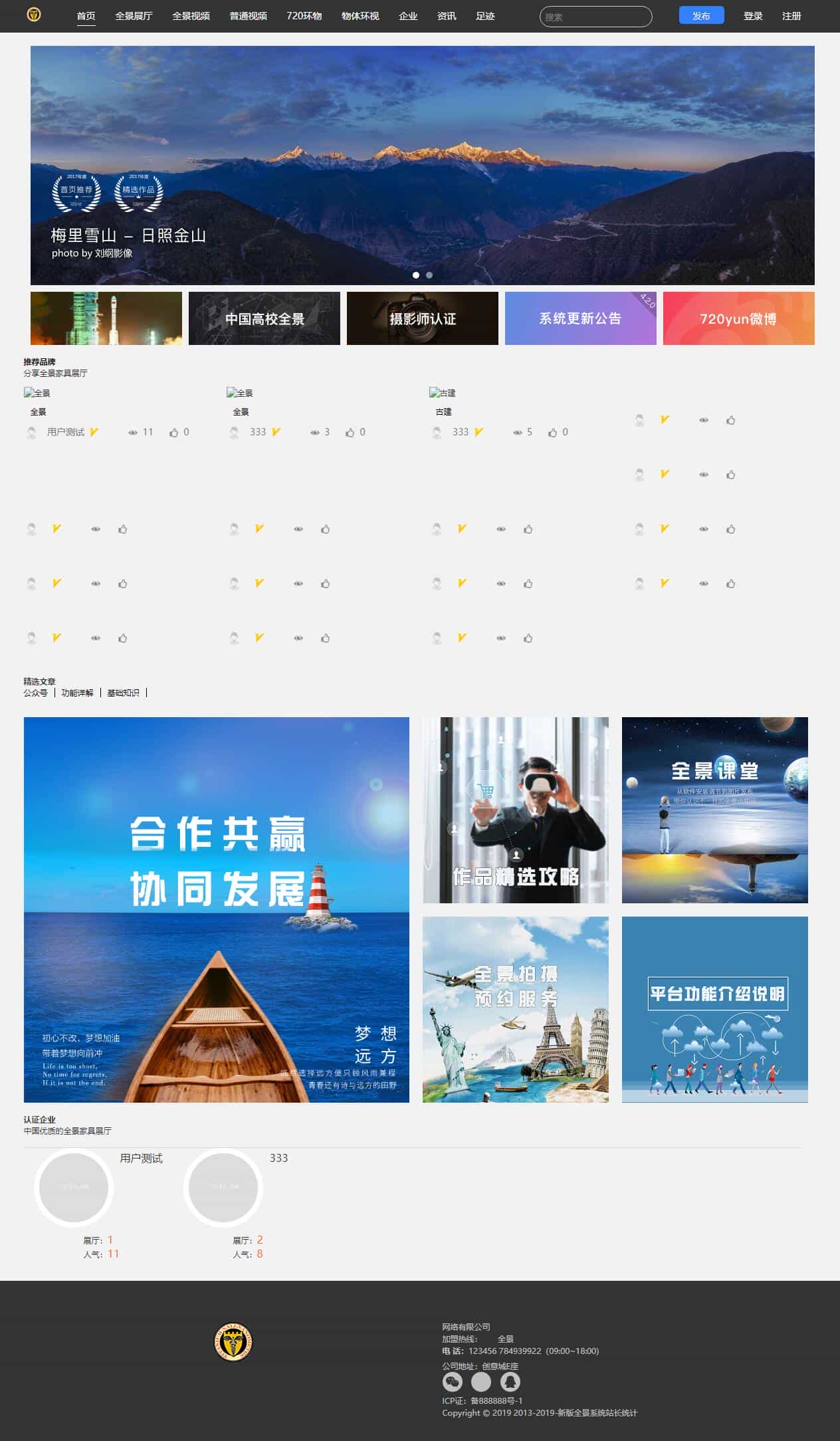Open the 中国高校全景 banner tile

click(264, 318)
